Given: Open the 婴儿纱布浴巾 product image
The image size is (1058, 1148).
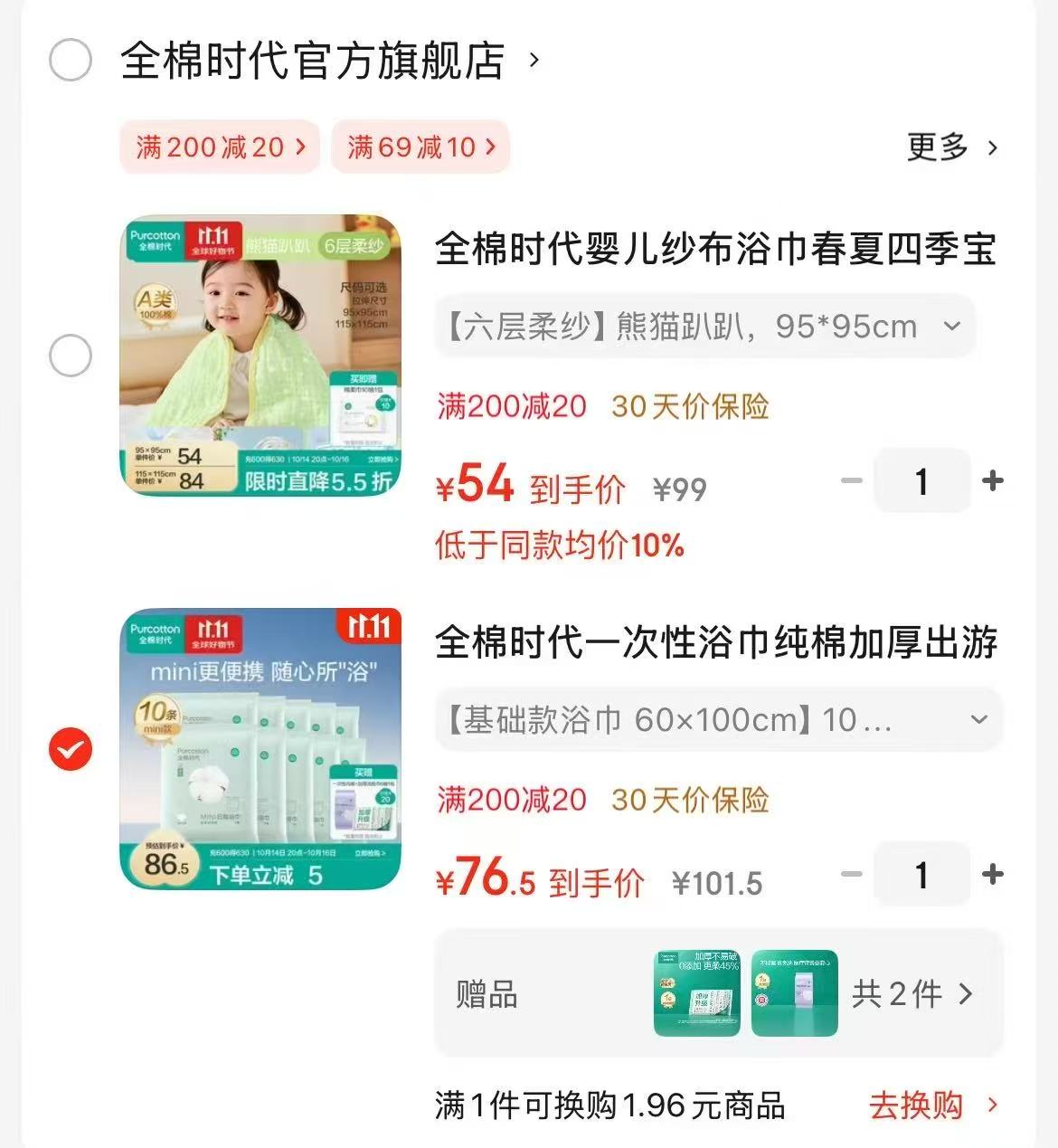Looking at the screenshot, I should (261, 356).
